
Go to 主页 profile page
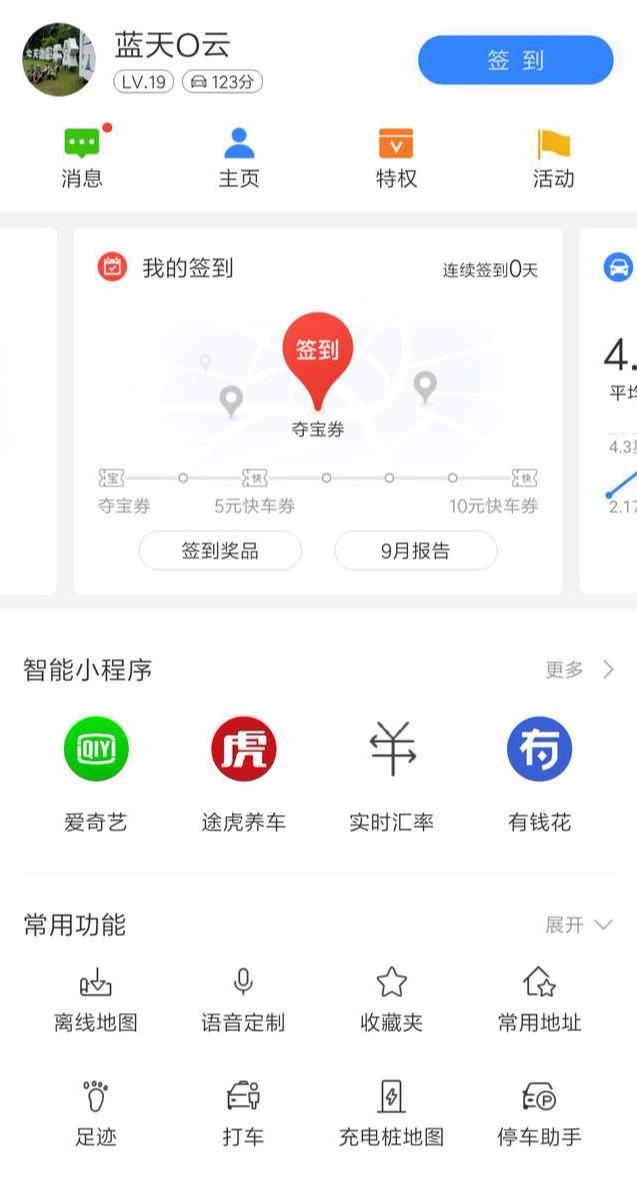239,159
